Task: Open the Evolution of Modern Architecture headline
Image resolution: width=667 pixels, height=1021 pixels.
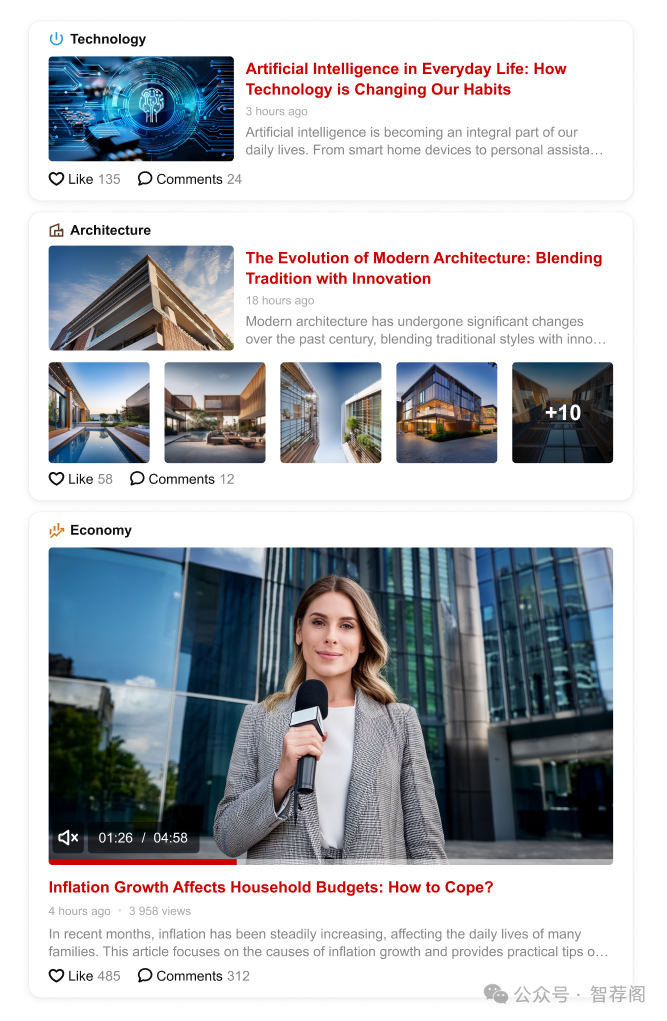Action: tap(423, 268)
